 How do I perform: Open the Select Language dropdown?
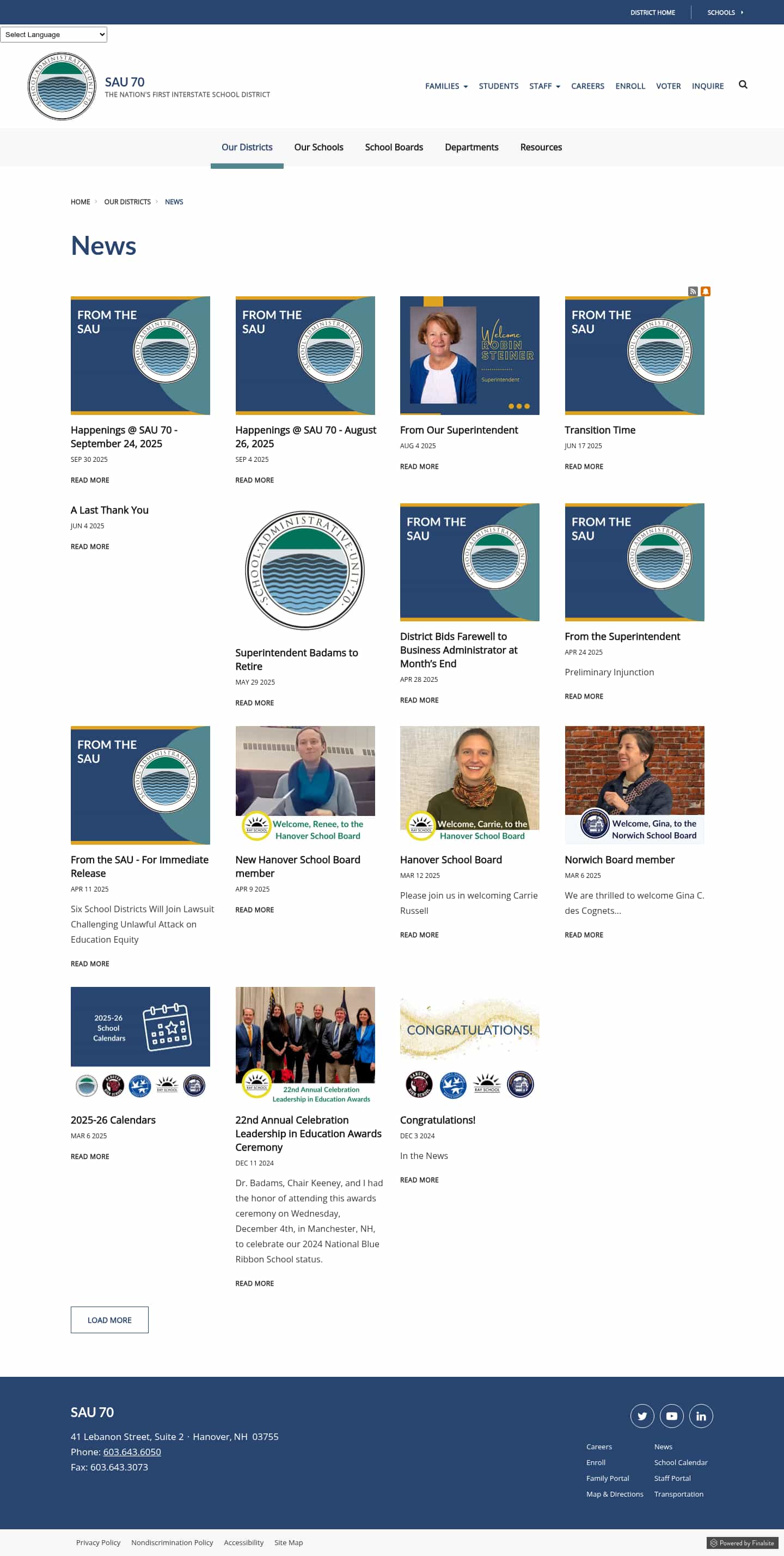54,34
